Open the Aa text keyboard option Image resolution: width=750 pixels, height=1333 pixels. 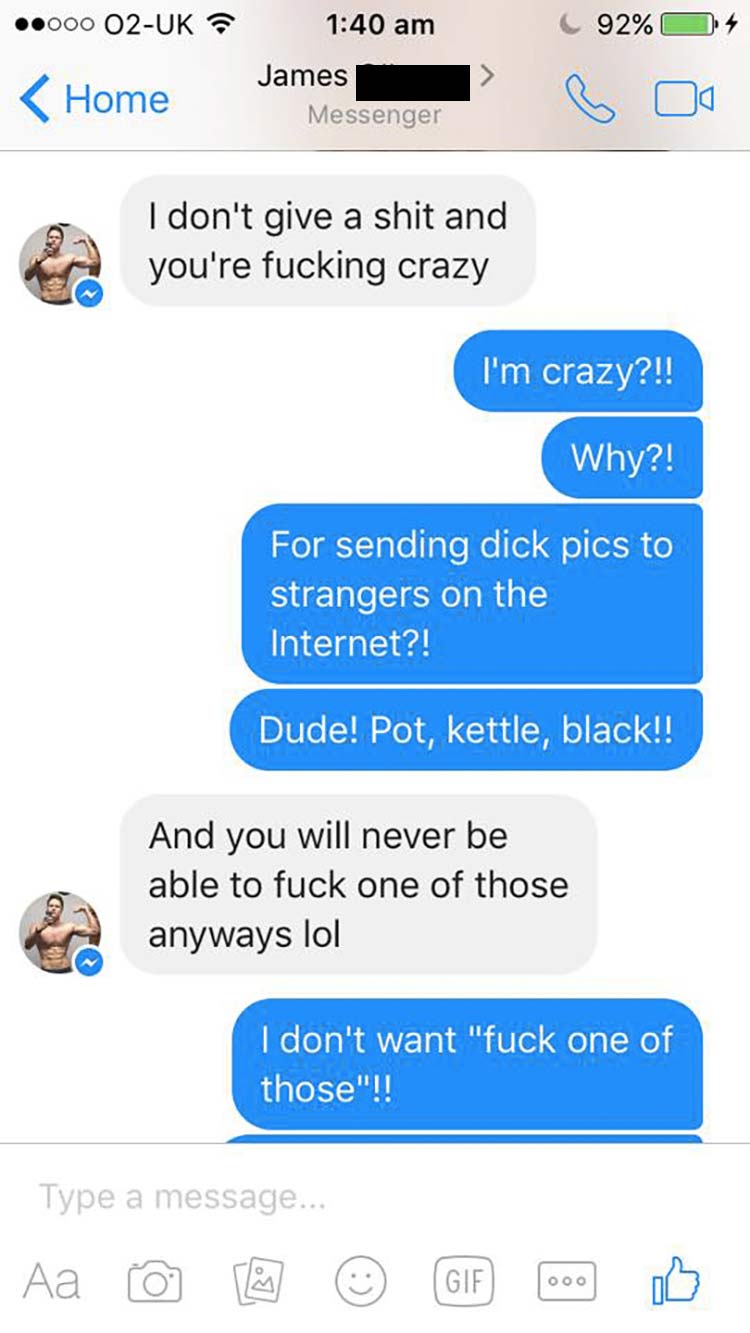point(51,1281)
